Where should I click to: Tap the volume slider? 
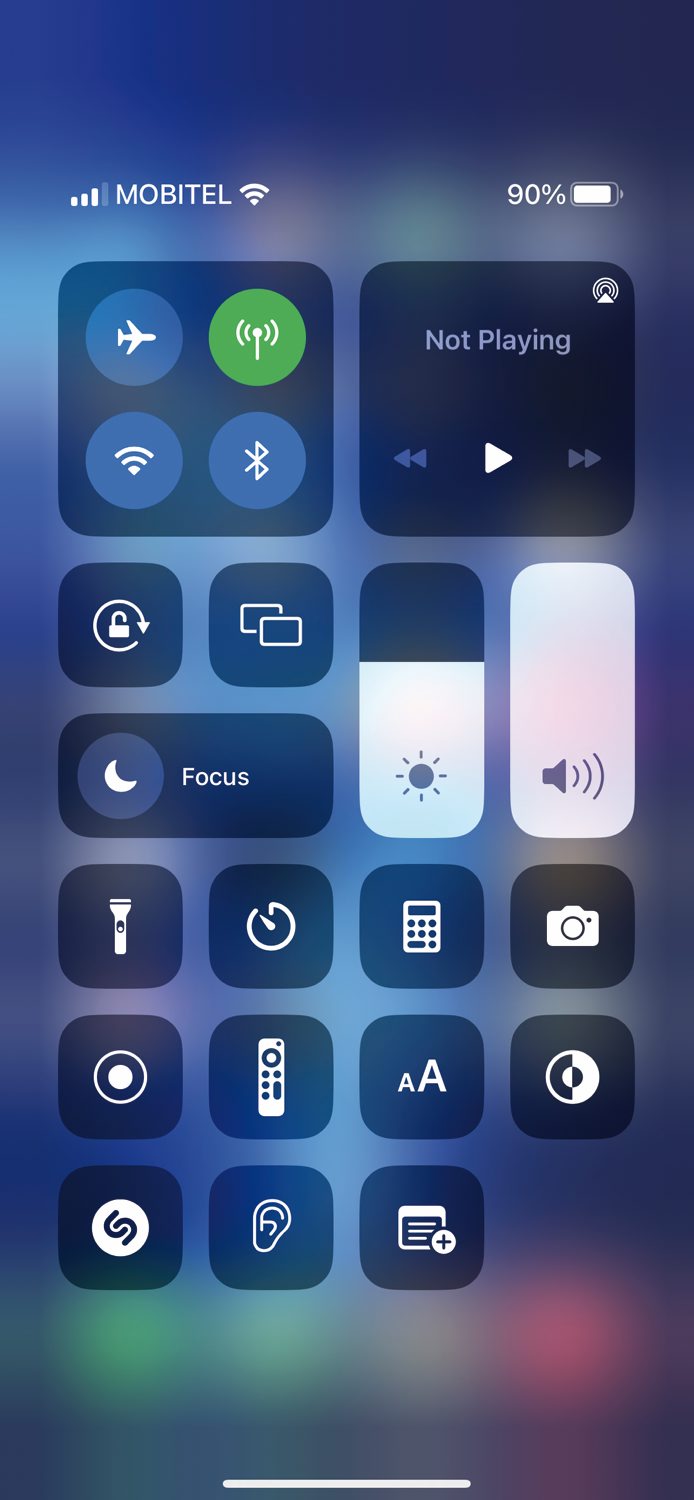(x=572, y=700)
